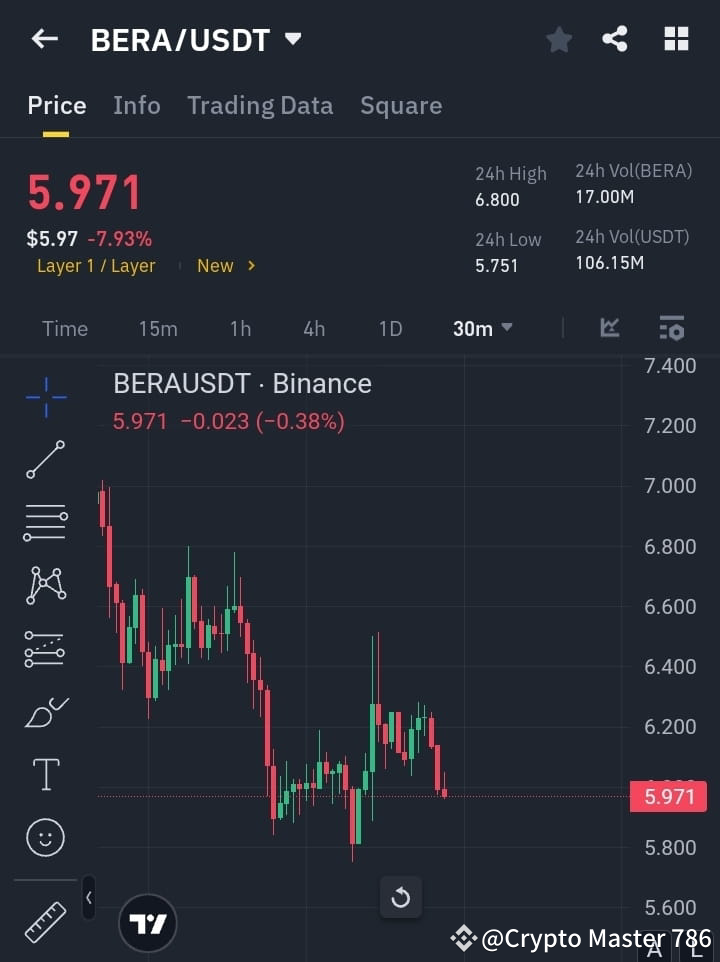The image size is (720, 962).
Task: Open the text annotation tool
Action: click(45, 773)
